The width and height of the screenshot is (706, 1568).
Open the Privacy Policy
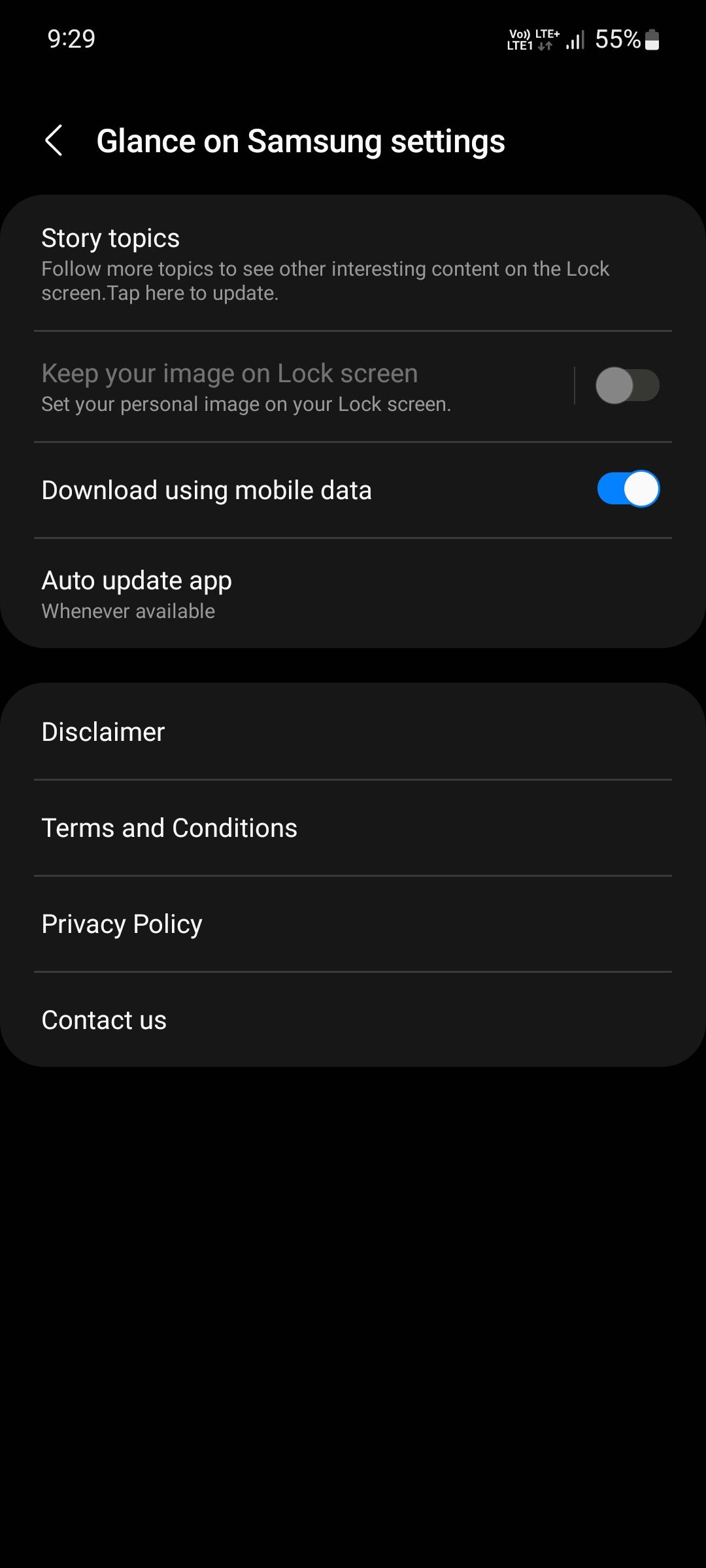pyautogui.click(x=353, y=923)
